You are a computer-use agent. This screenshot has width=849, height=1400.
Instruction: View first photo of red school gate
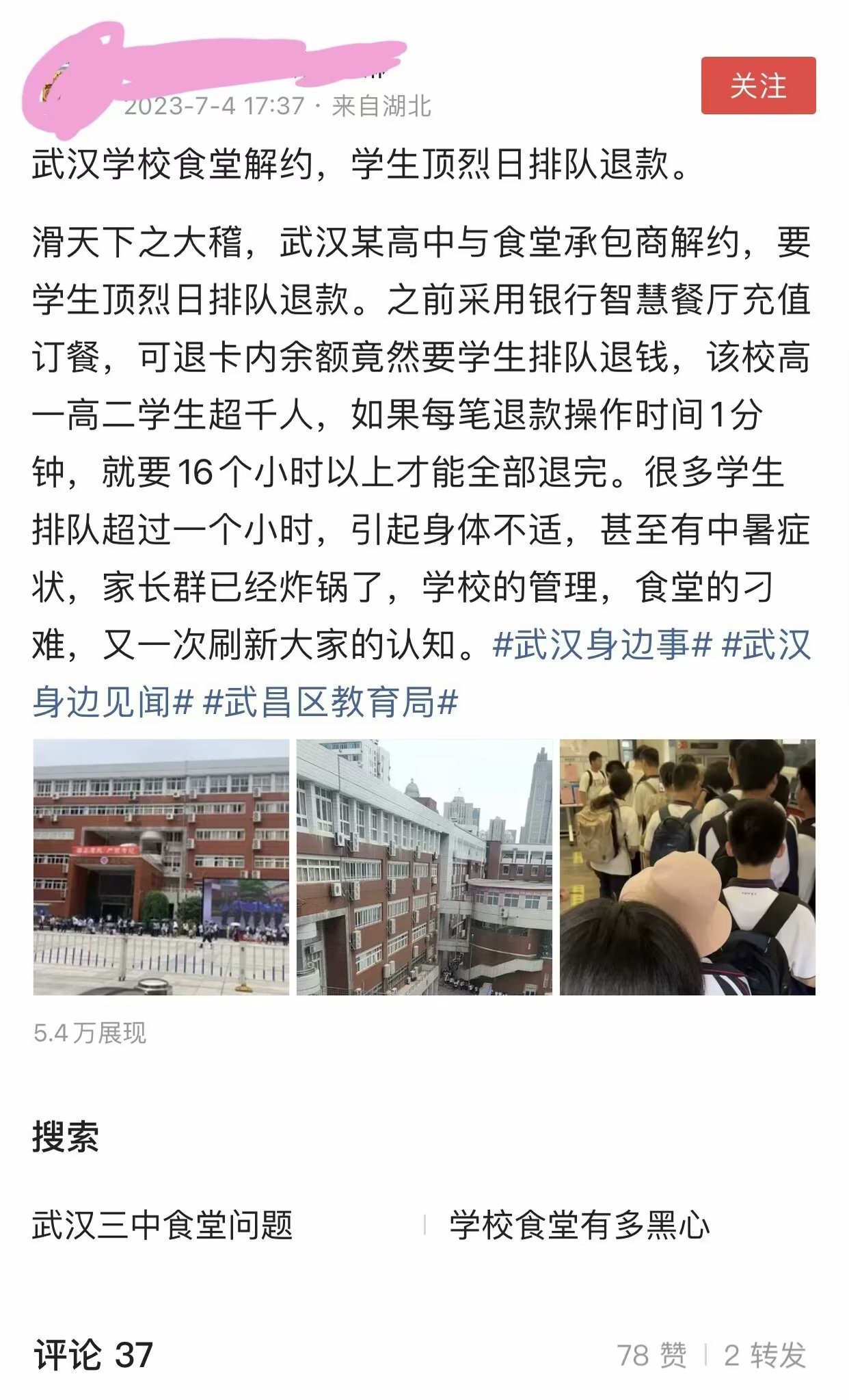pyautogui.click(x=161, y=867)
